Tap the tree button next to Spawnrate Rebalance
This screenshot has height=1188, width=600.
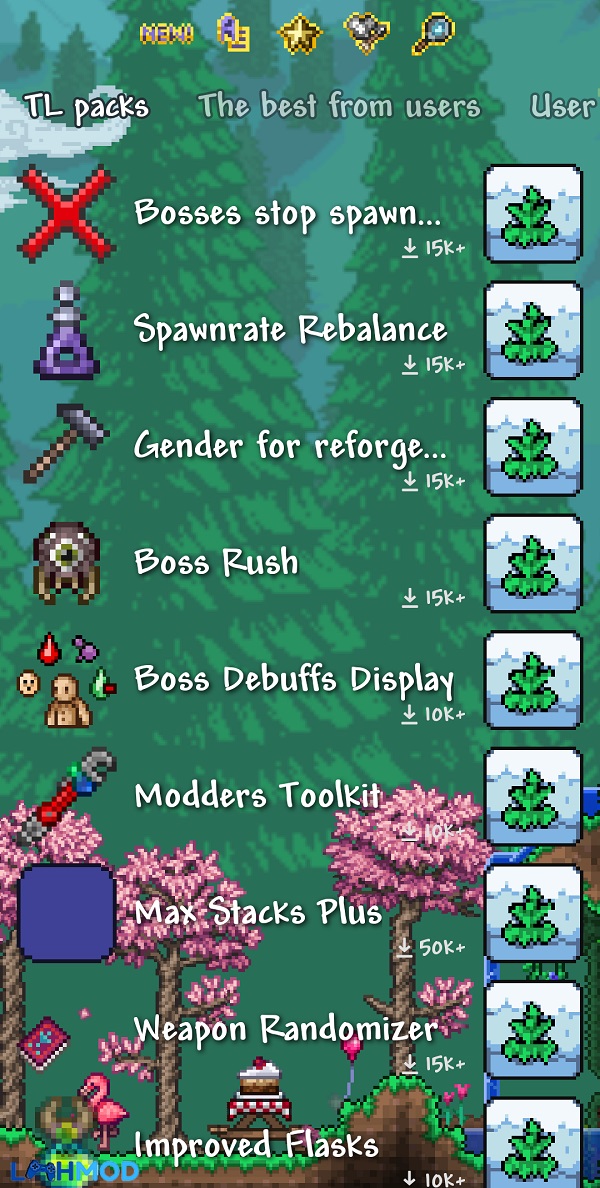[x=533, y=330]
